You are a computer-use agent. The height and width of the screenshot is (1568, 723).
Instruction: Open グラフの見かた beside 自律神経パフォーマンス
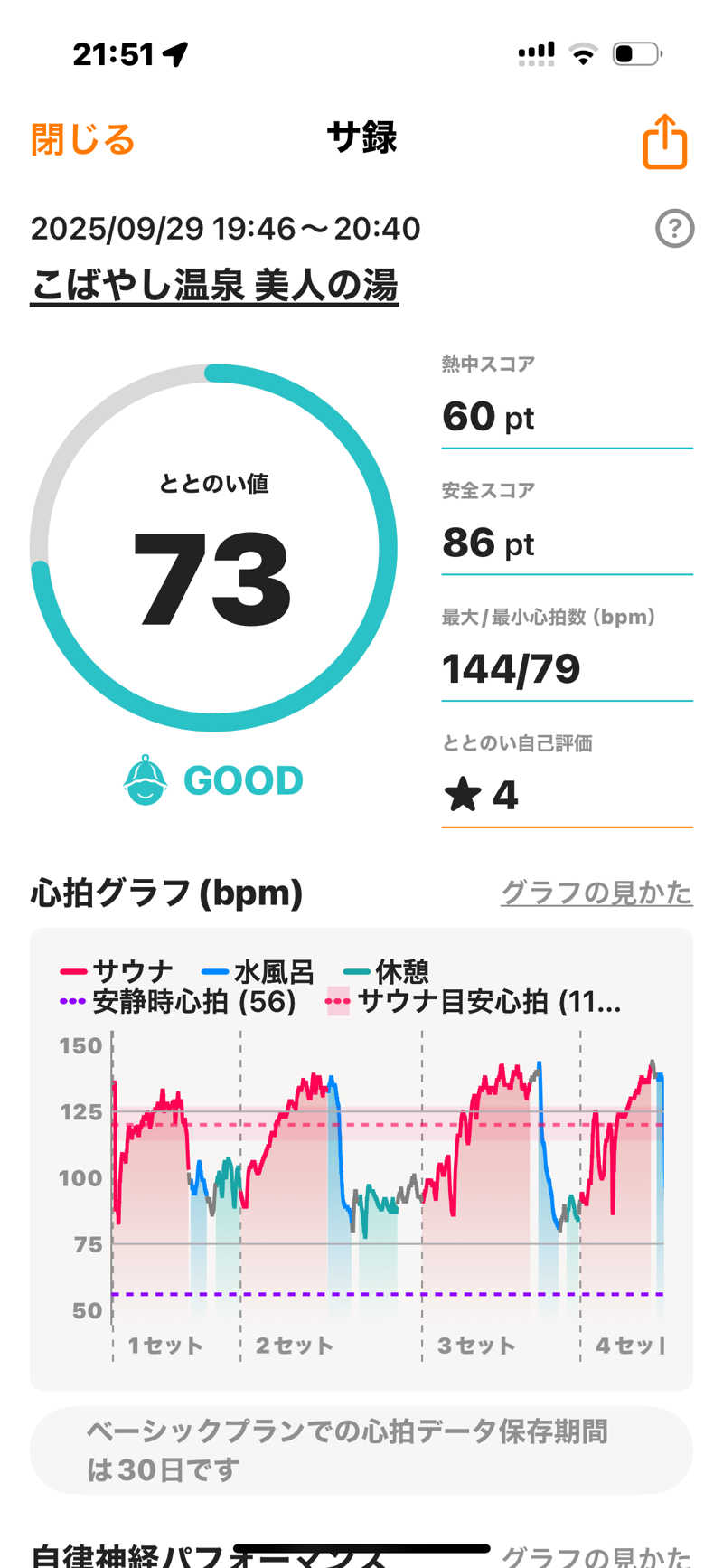tap(596, 1555)
